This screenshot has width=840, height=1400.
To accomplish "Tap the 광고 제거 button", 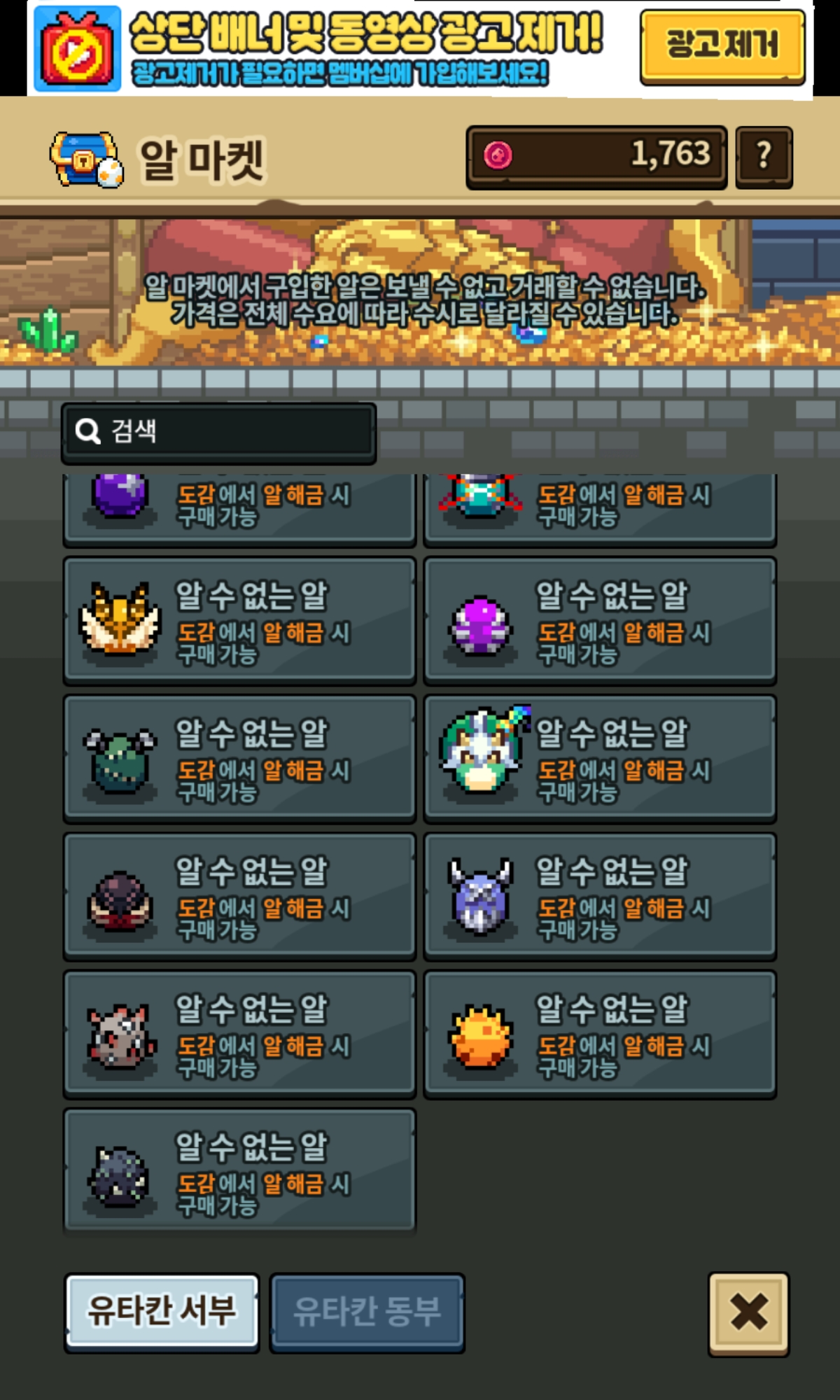I will (x=722, y=46).
